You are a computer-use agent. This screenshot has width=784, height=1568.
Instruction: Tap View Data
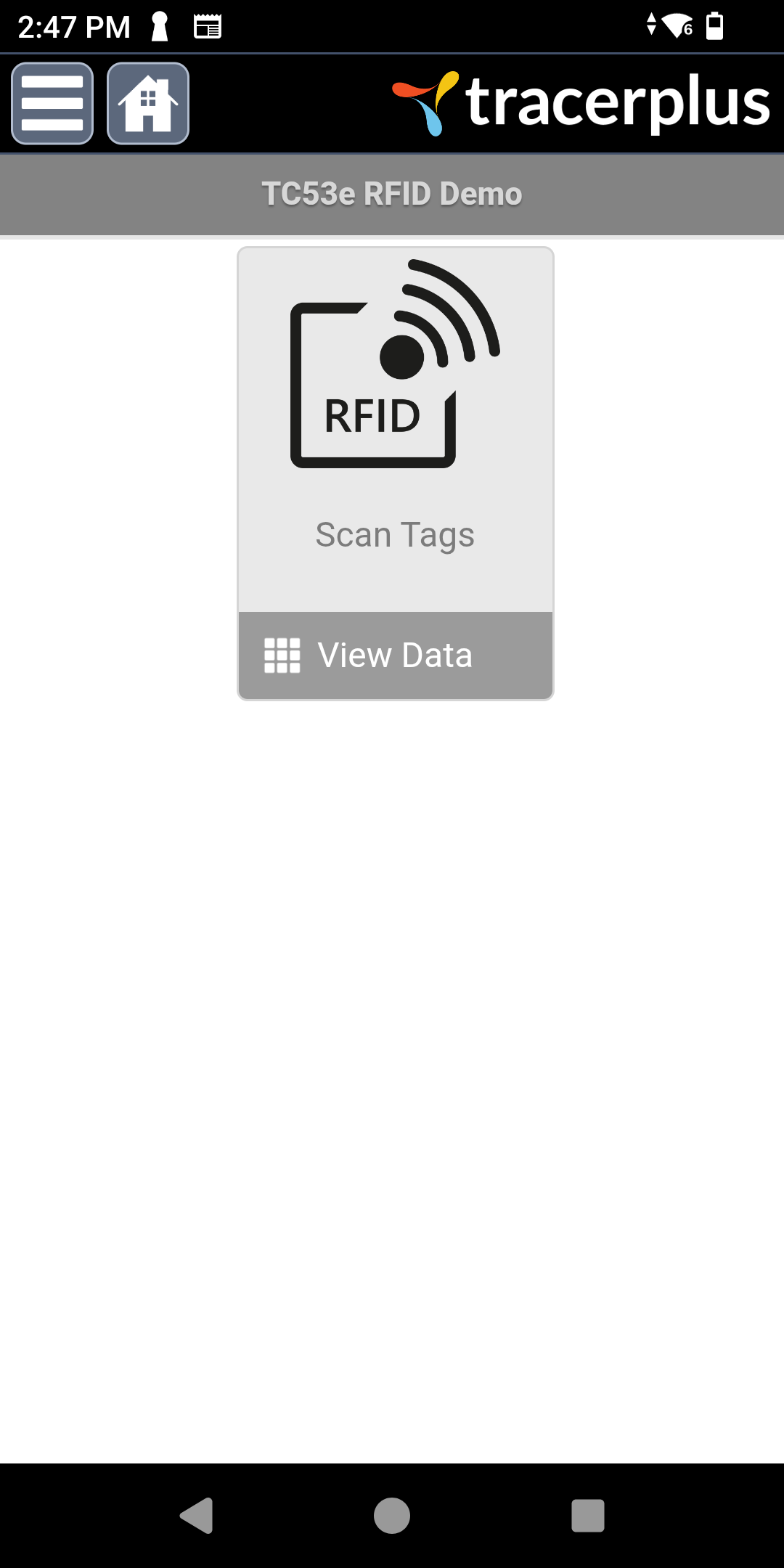click(396, 656)
